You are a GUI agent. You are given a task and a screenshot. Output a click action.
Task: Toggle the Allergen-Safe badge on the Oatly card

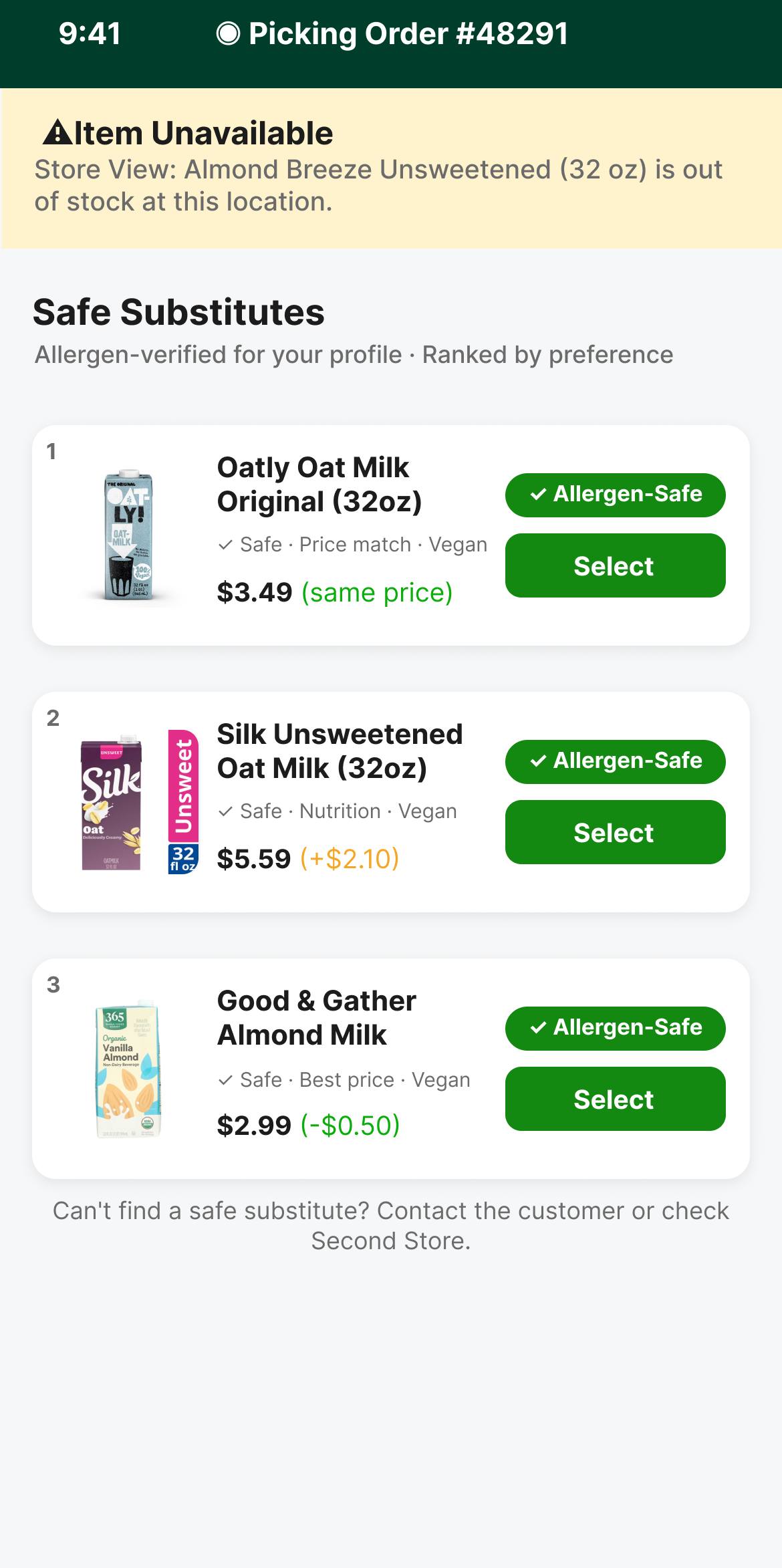[615, 495]
